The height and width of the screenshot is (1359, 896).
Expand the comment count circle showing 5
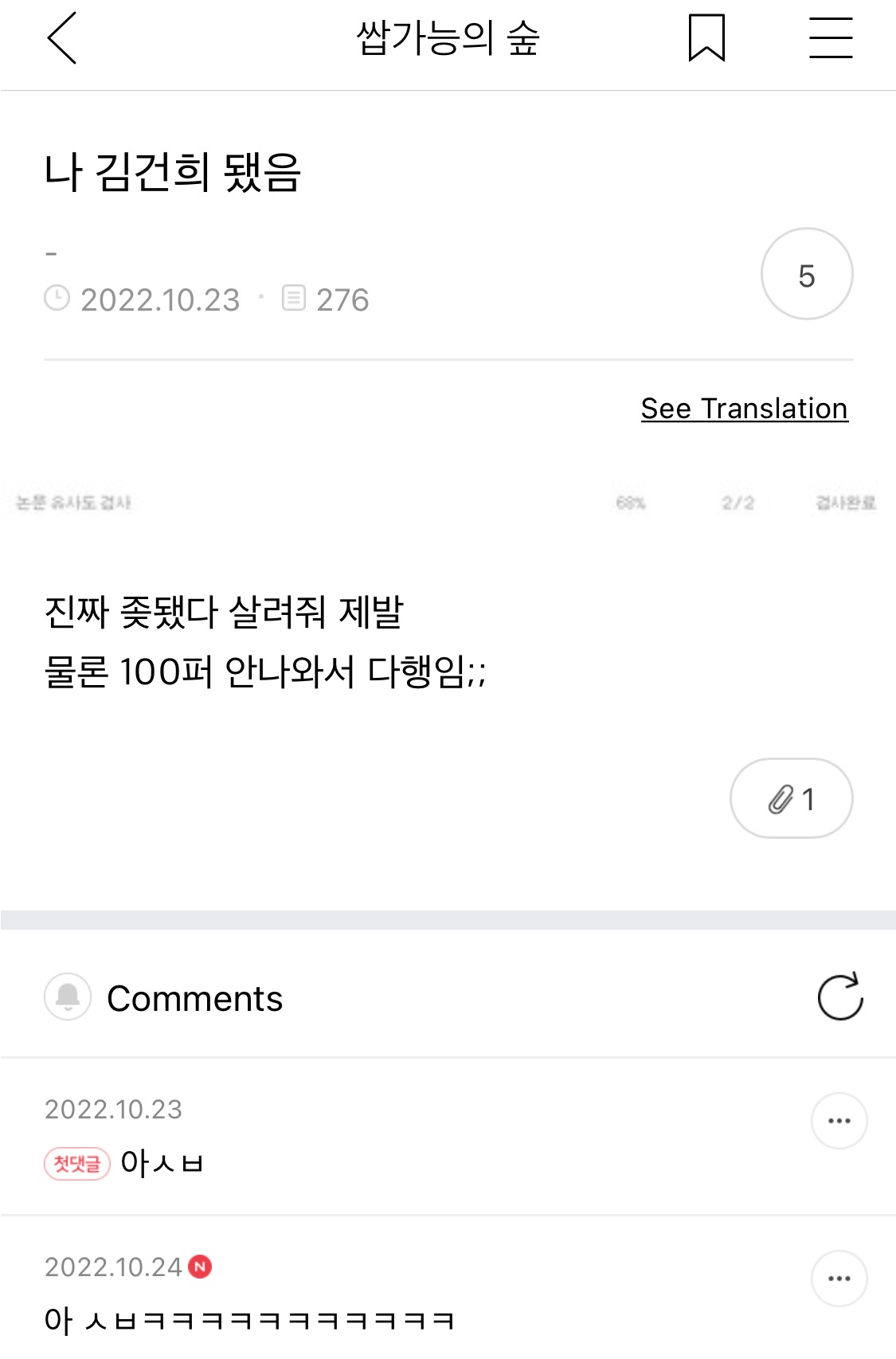pyautogui.click(x=807, y=275)
